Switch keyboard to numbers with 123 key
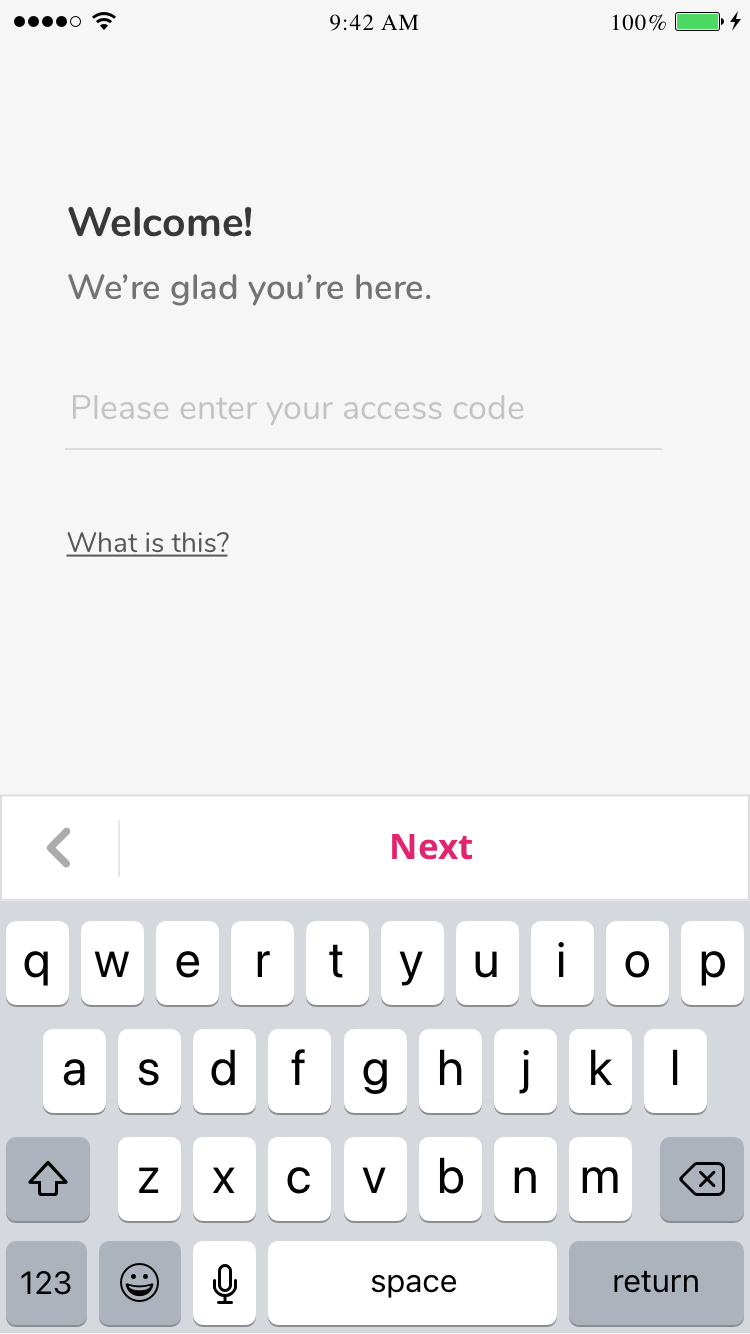Screen dimensions: 750x1334 (x=46, y=1282)
